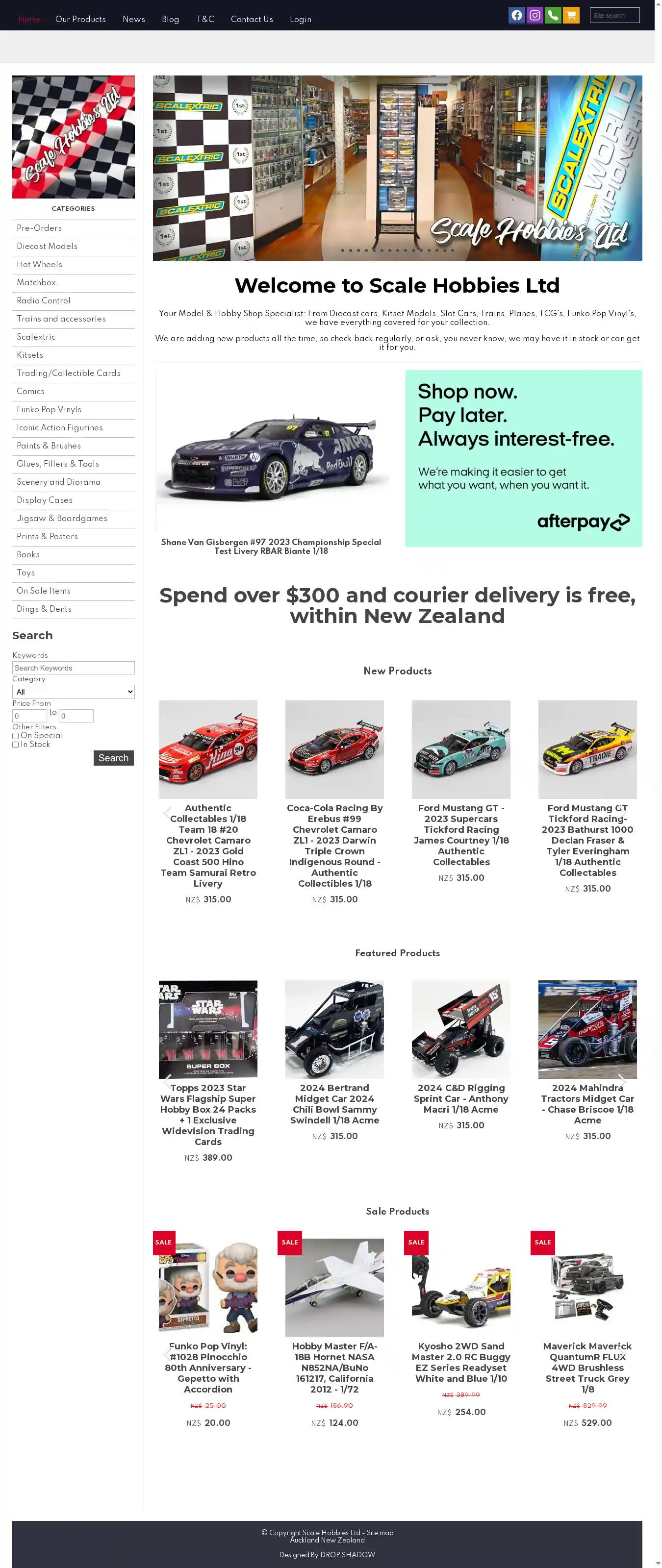This screenshot has width=662, height=1568.
Task: Select the On Sale Items category
Action: 43,591
